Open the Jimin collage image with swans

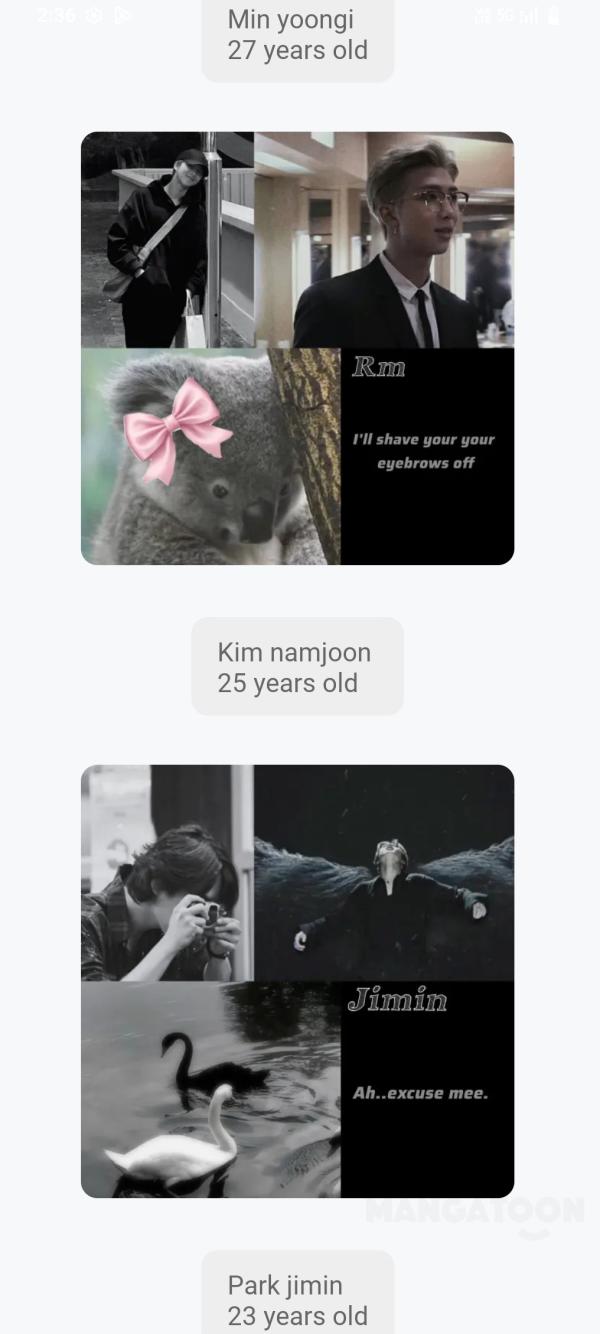(297, 981)
